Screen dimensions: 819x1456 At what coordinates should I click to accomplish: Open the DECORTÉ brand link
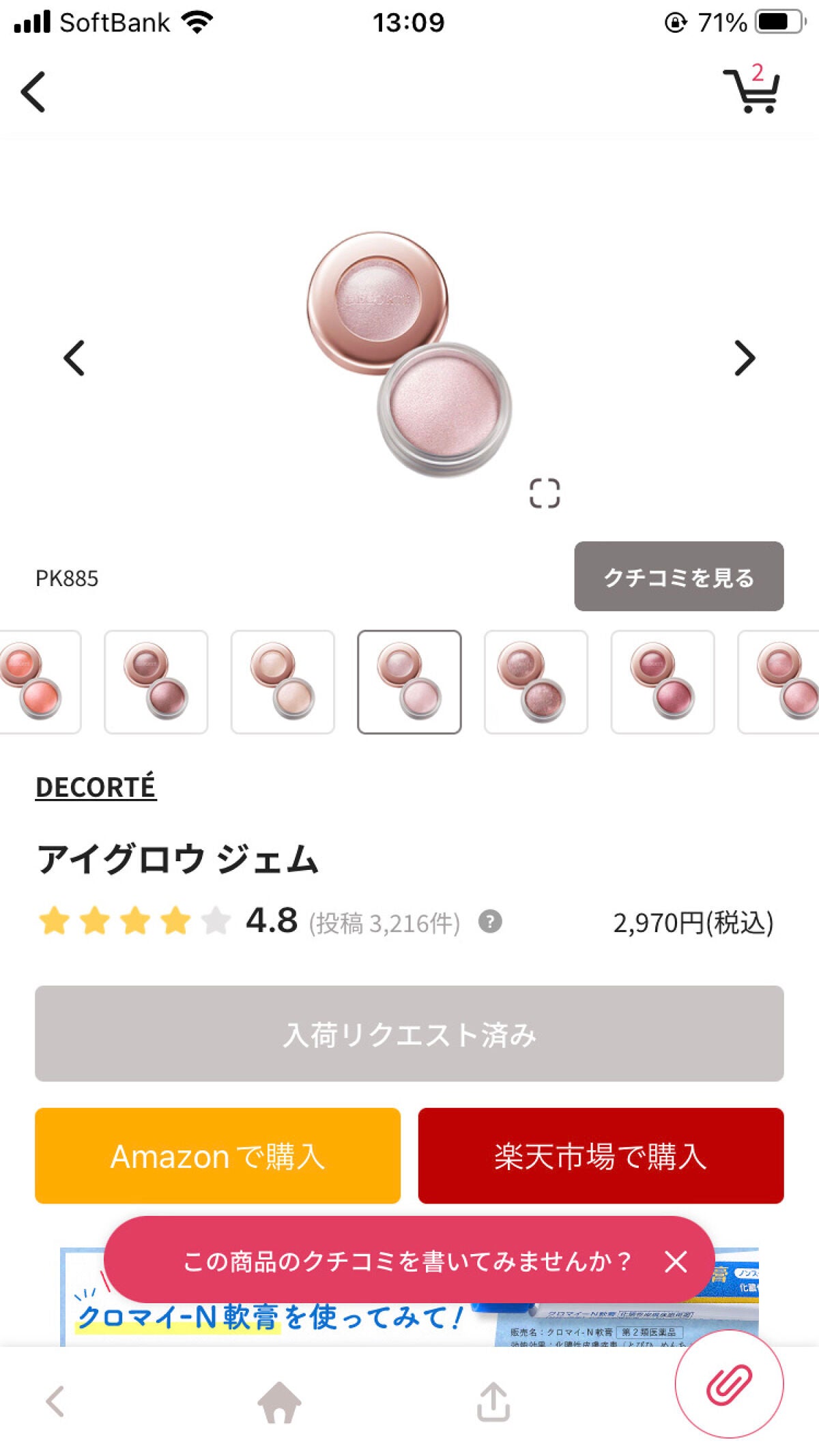point(96,787)
